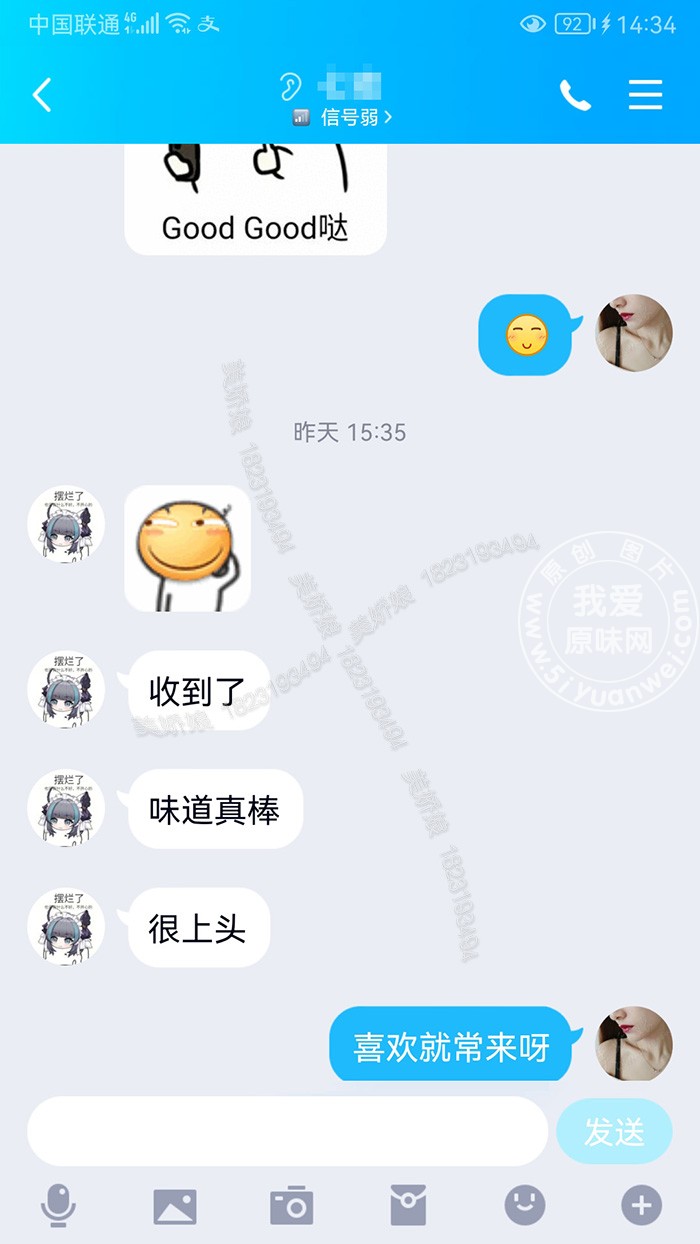This screenshot has height=1244, width=700.
Task: Start a voice call
Action: coord(575,96)
